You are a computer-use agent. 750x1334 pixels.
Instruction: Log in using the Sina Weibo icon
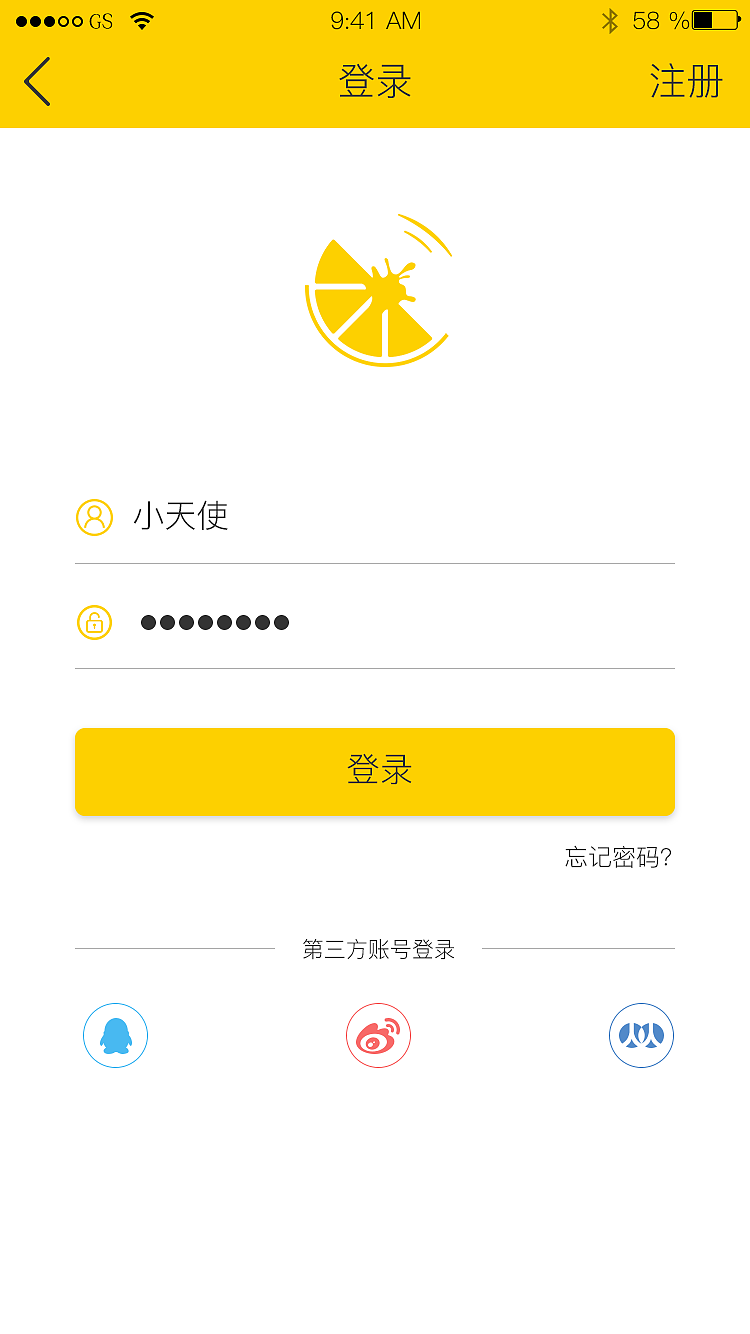coord(378,1035)
